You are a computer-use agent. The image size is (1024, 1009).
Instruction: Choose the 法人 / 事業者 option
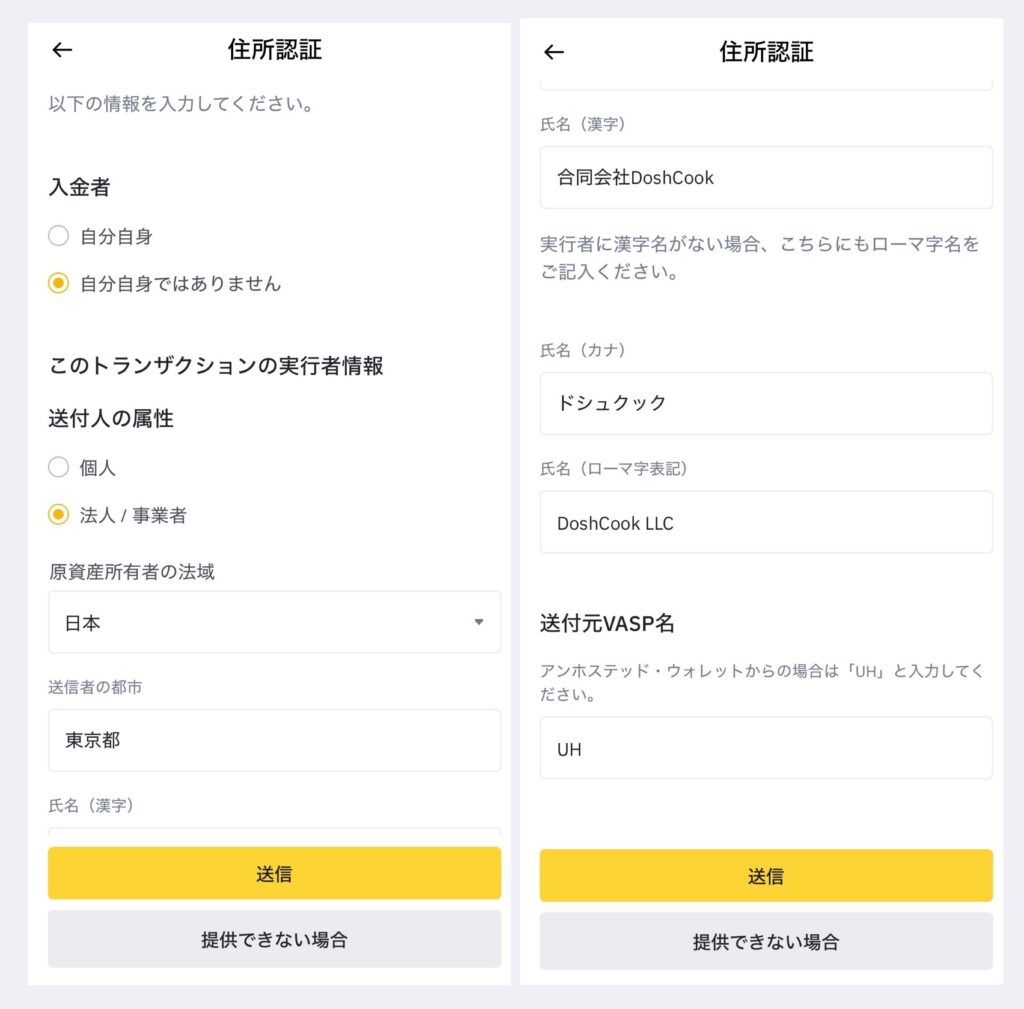pyautogui.click(x=59, y=516)
